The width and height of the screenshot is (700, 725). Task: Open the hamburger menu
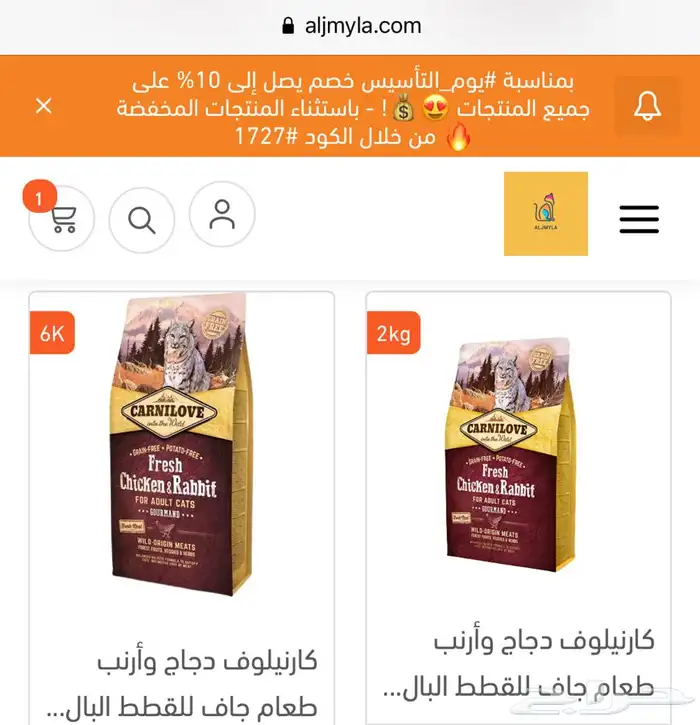click(x=639, y=219)
